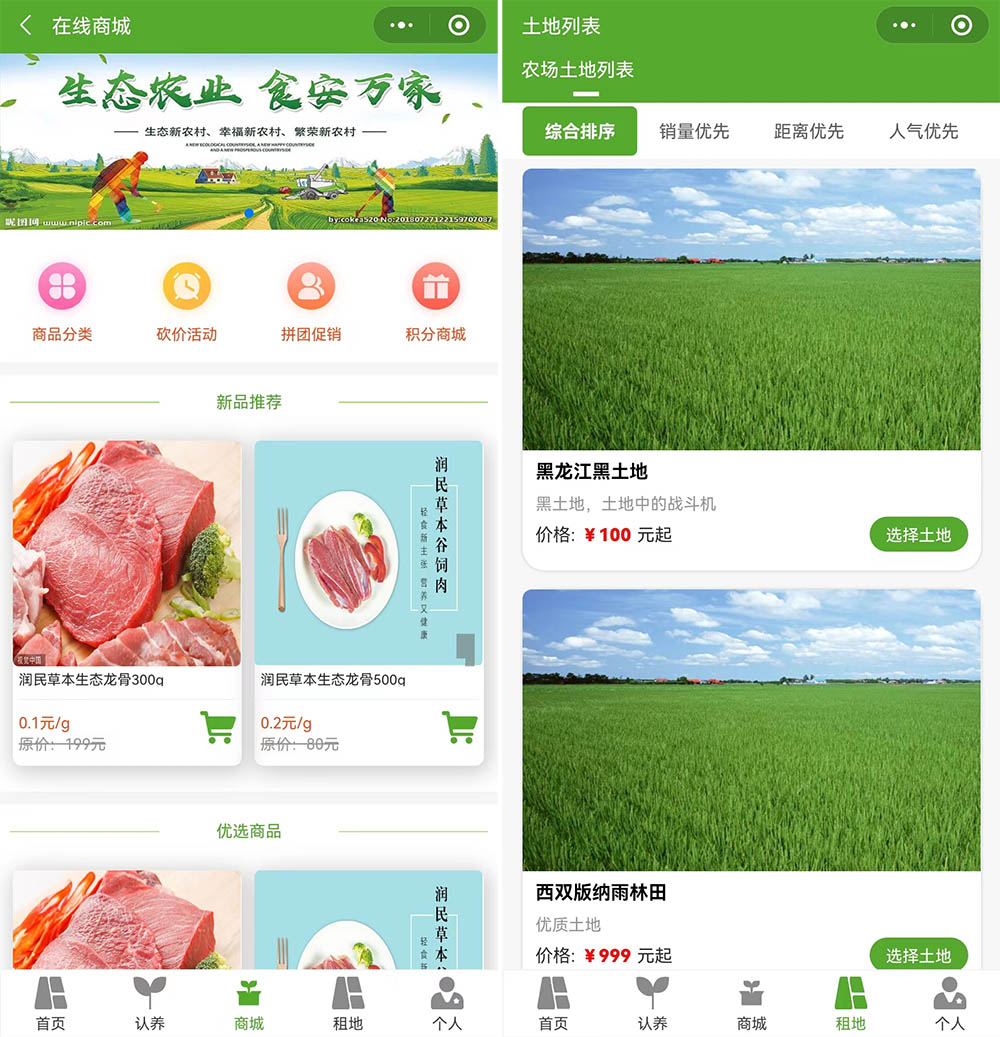Open 商品分类 category icon

click(62, 287)
